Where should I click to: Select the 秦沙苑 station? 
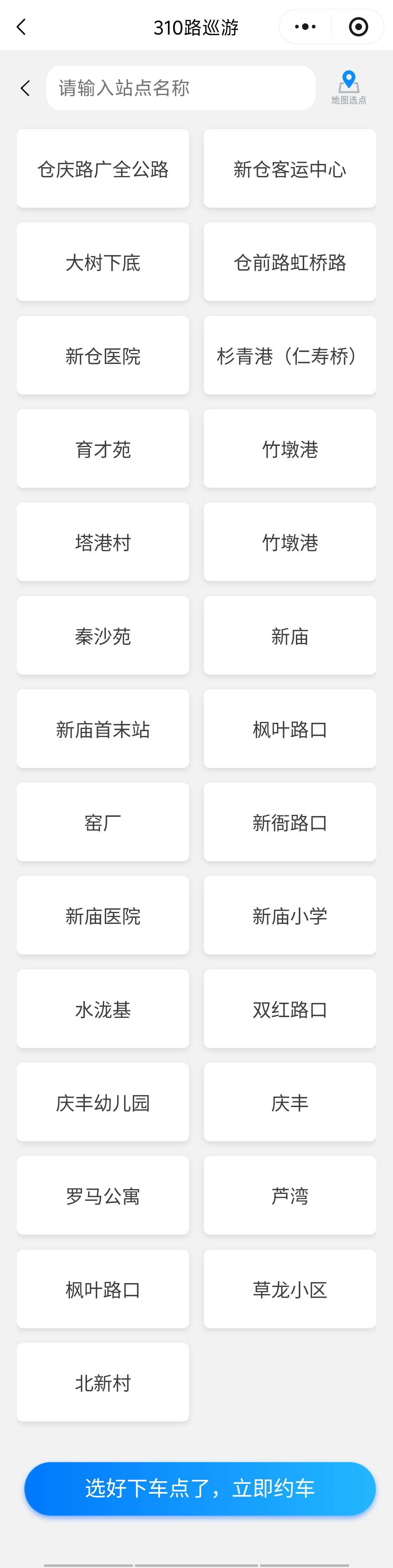pos(103,635)
